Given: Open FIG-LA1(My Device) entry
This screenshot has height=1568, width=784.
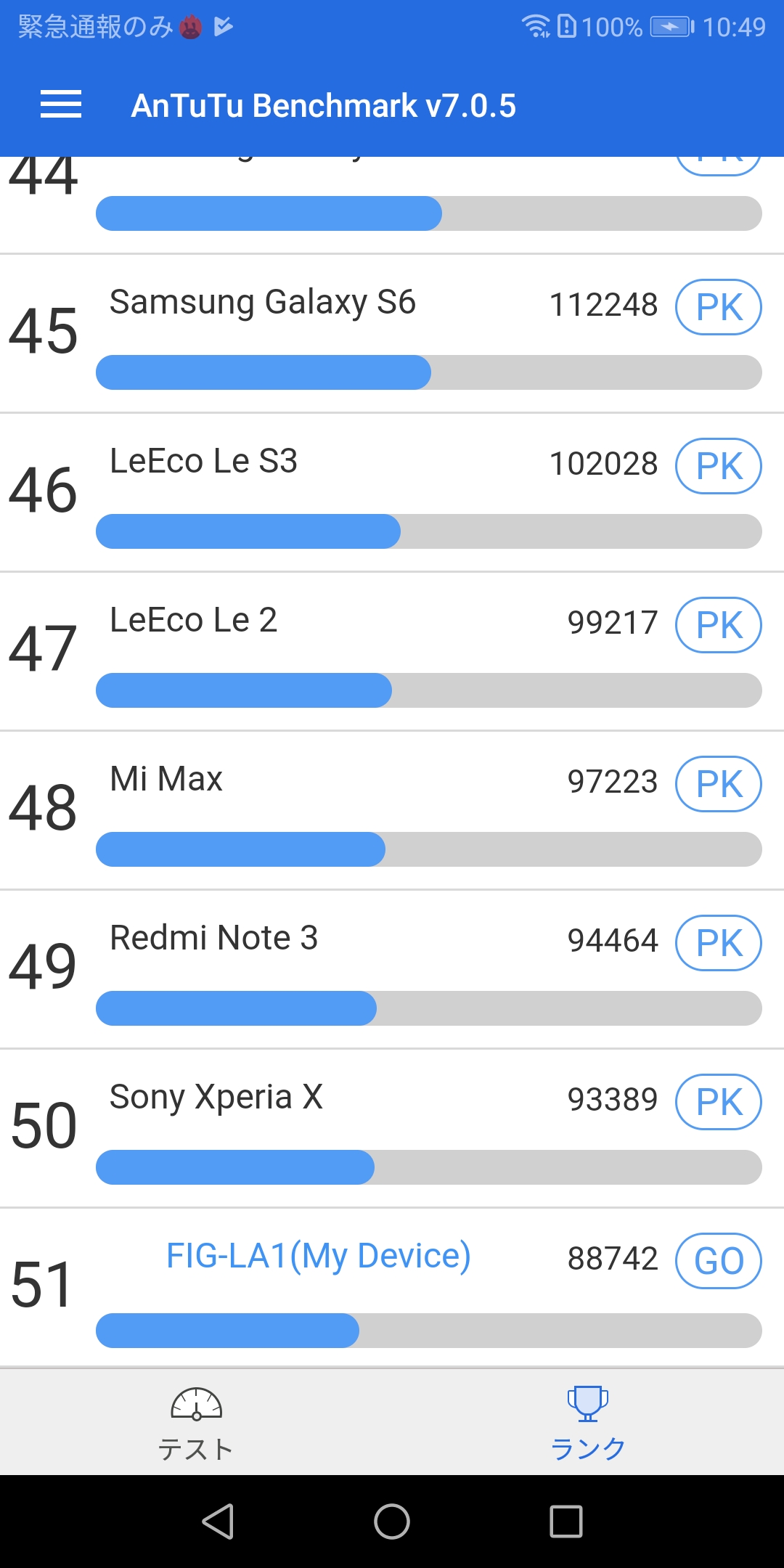Looking at the screenshot, I should coord(318,1254).
